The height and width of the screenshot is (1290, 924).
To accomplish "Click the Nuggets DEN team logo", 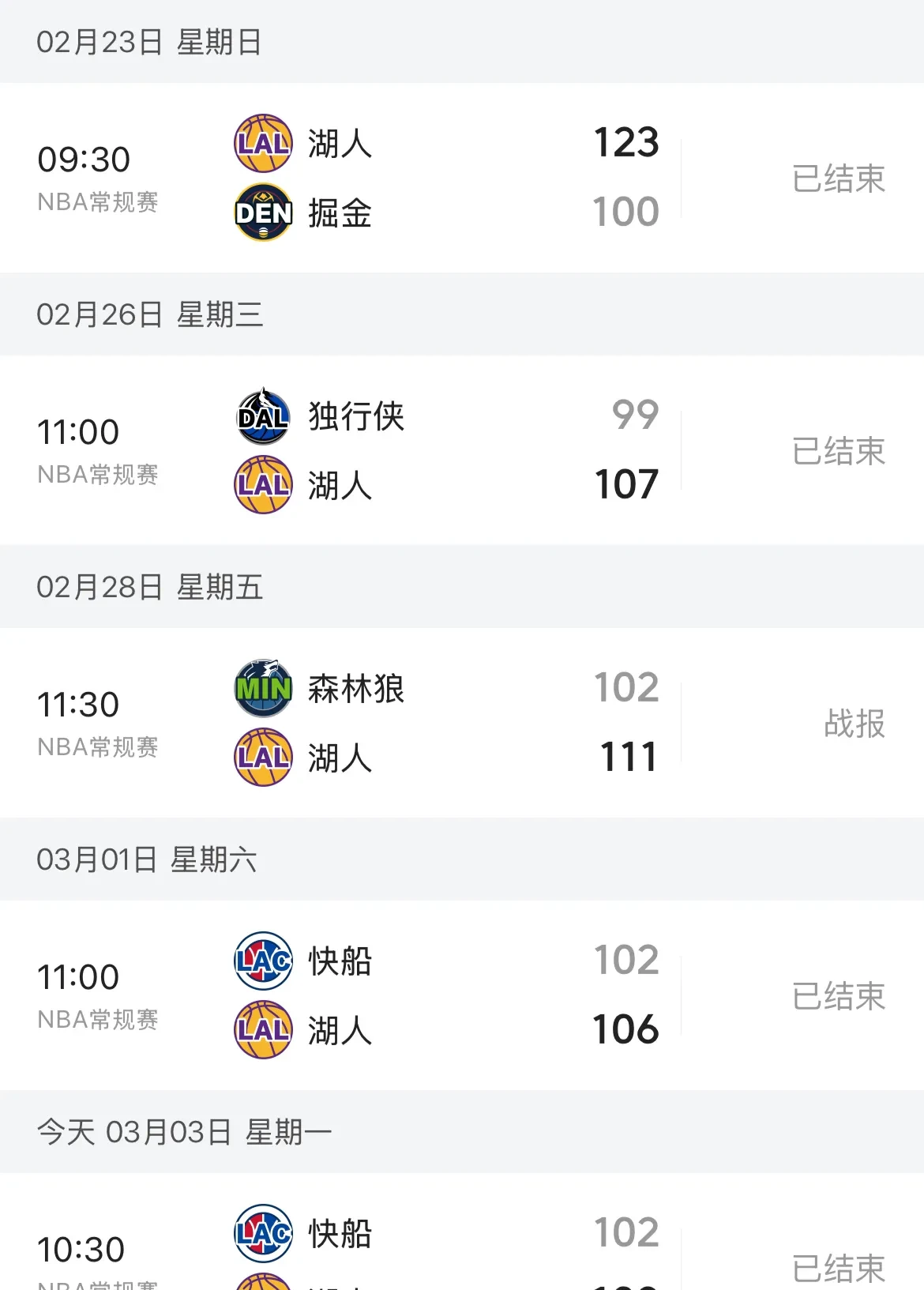I will pyautogui.click(x=262, y=211).
